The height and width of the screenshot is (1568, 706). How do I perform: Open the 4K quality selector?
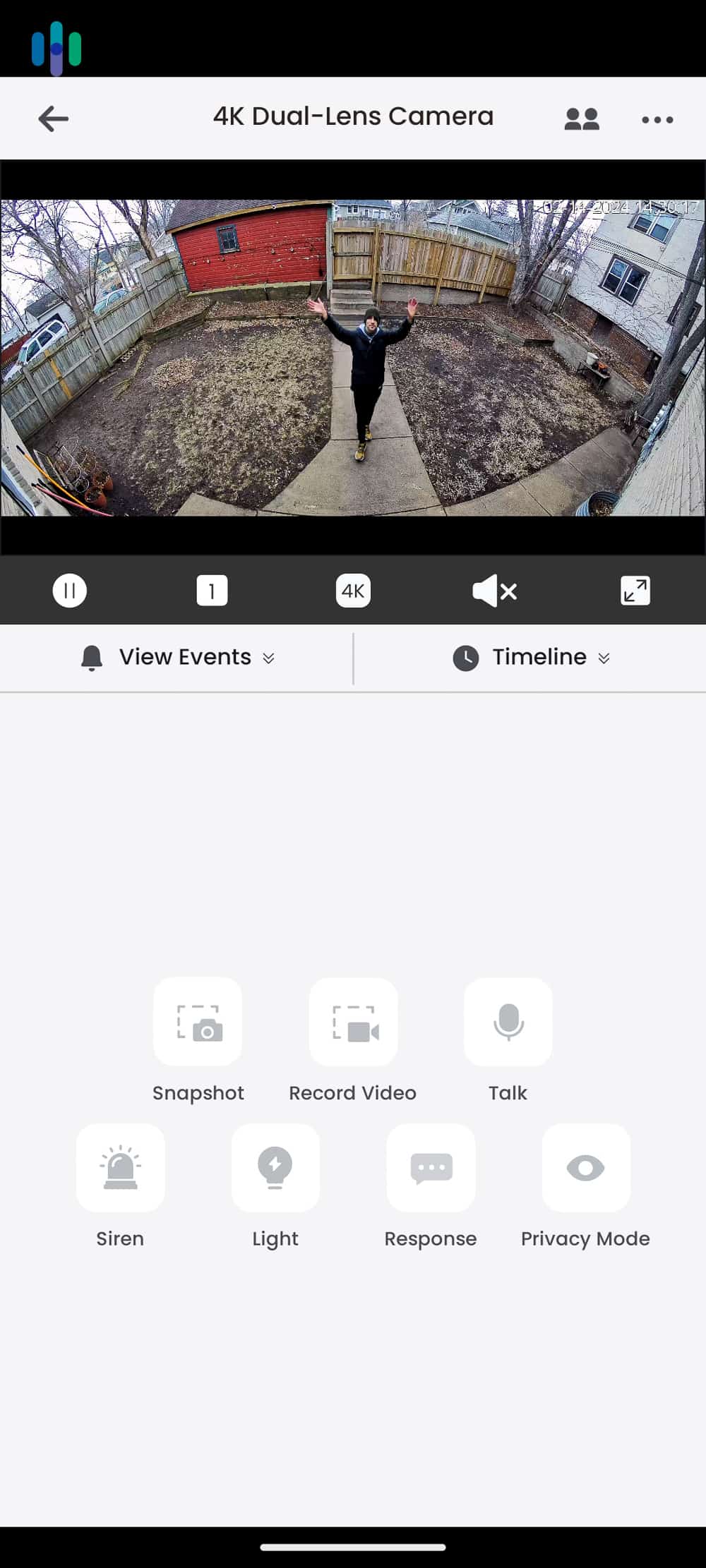tap(353, 590)
